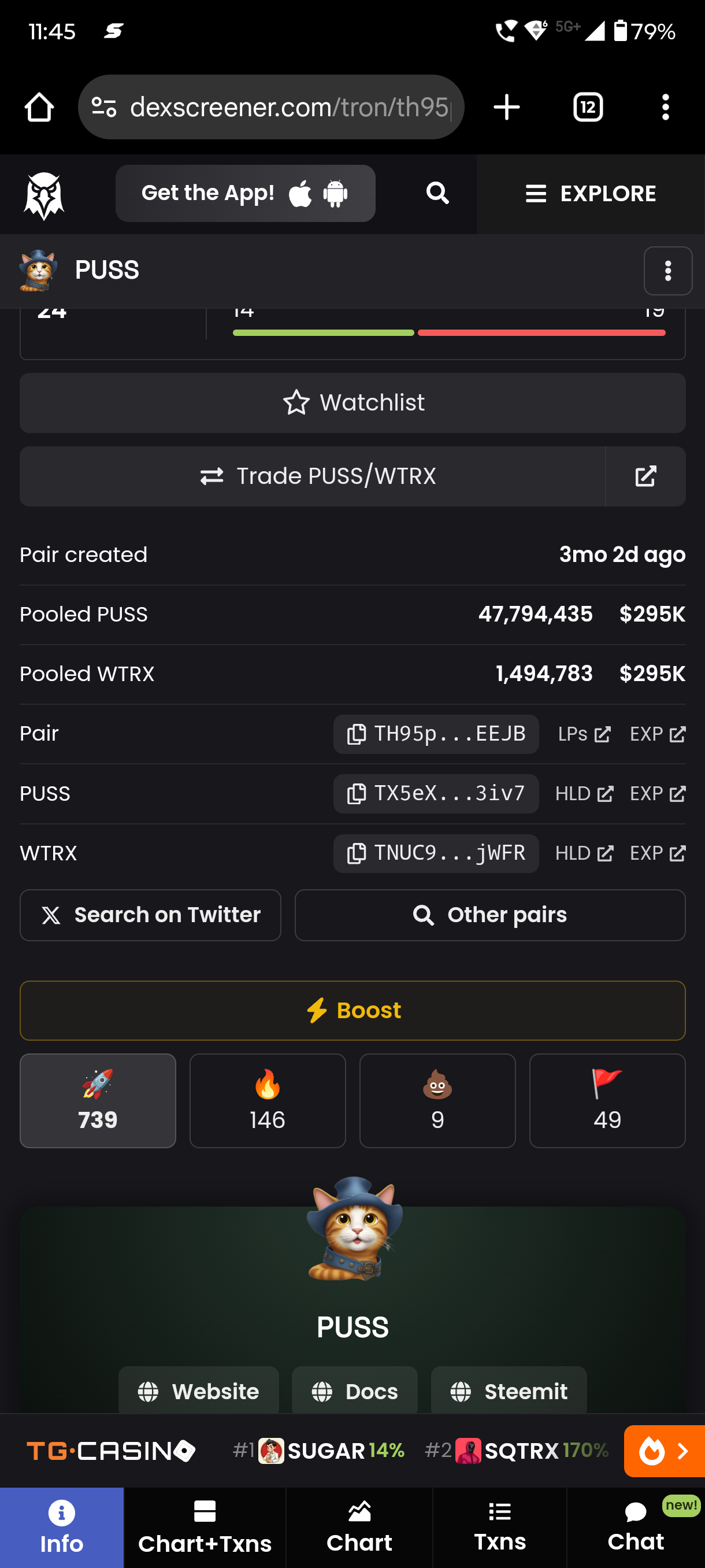This screenshot has height=1568, width=705.
Task: Open the PUSS pair options menu
Action: (667, 271)
